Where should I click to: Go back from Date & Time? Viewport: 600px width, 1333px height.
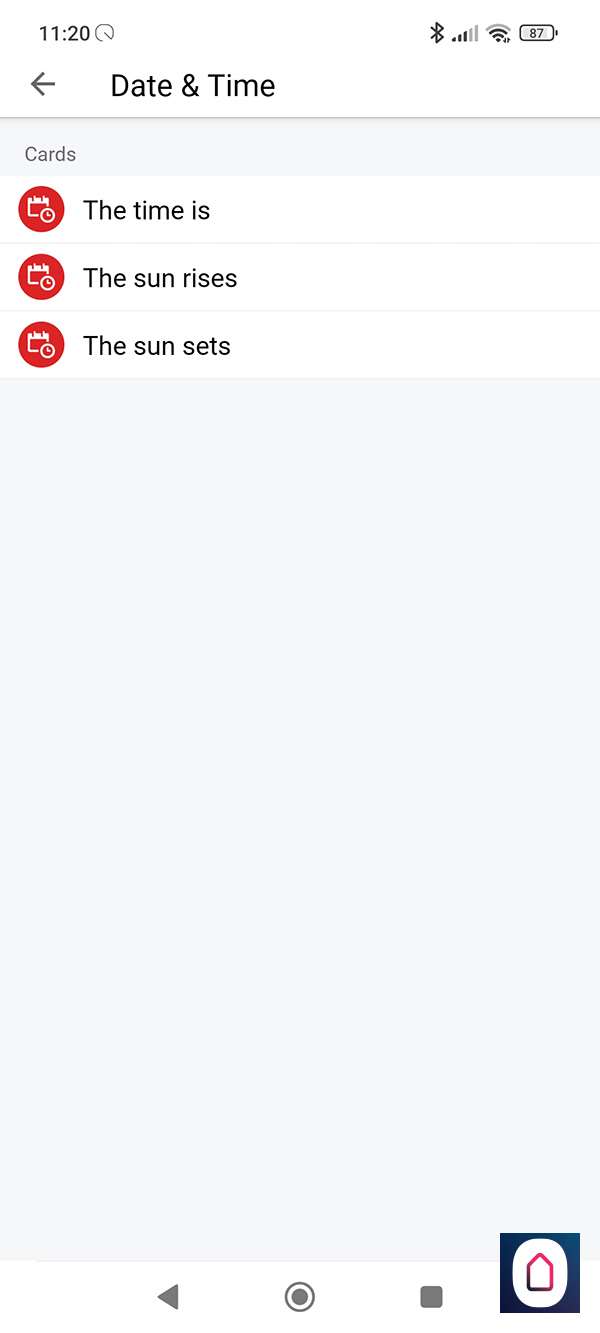point(43,85)
